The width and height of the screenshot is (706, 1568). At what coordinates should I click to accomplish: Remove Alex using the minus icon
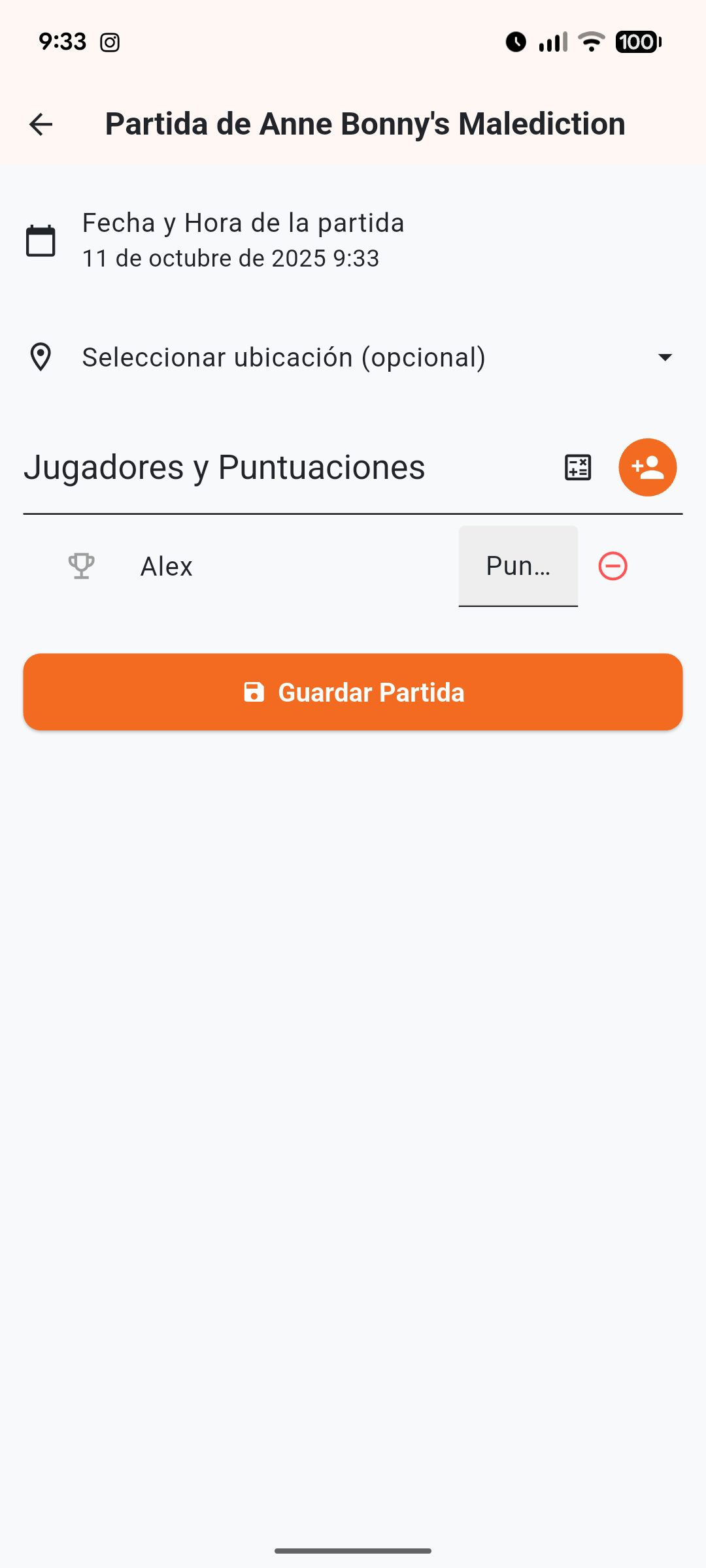tap(613, 566)
